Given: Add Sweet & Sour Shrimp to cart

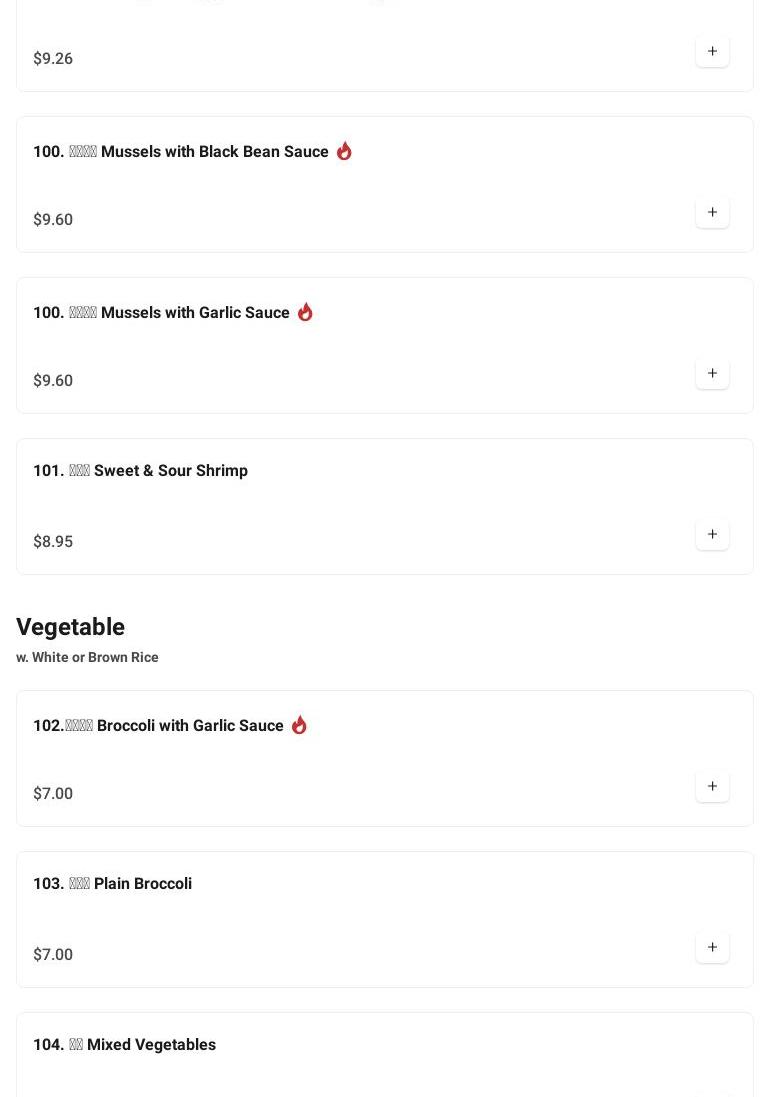Looking at the screenshot, I should tap(712, 534).
